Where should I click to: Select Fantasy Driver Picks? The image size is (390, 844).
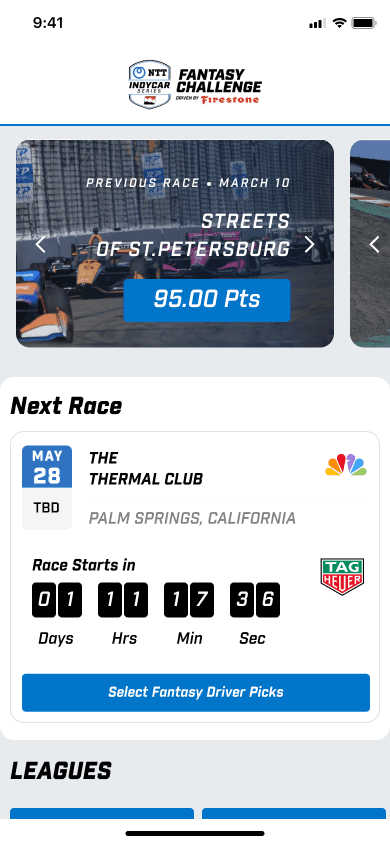[196, 692]
